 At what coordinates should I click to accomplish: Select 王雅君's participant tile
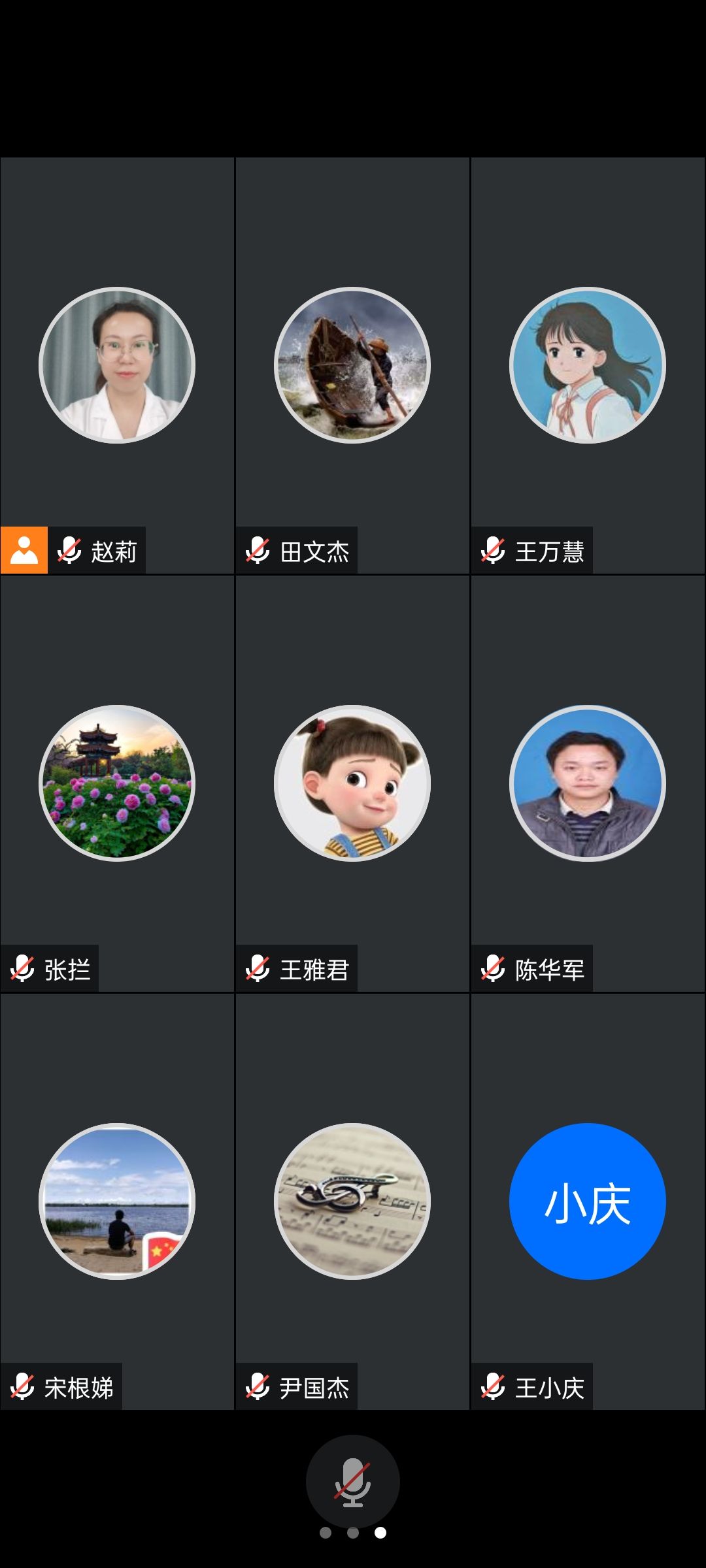click(352, 783)
